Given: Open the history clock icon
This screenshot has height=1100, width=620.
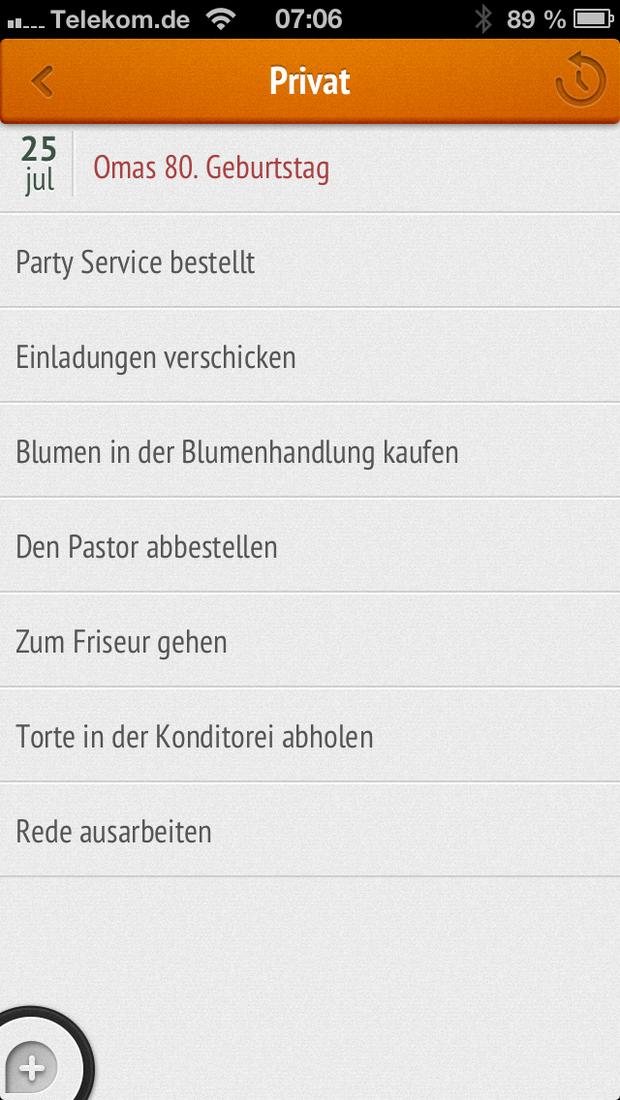Looking at the screenshot, I should coord(580,81).
